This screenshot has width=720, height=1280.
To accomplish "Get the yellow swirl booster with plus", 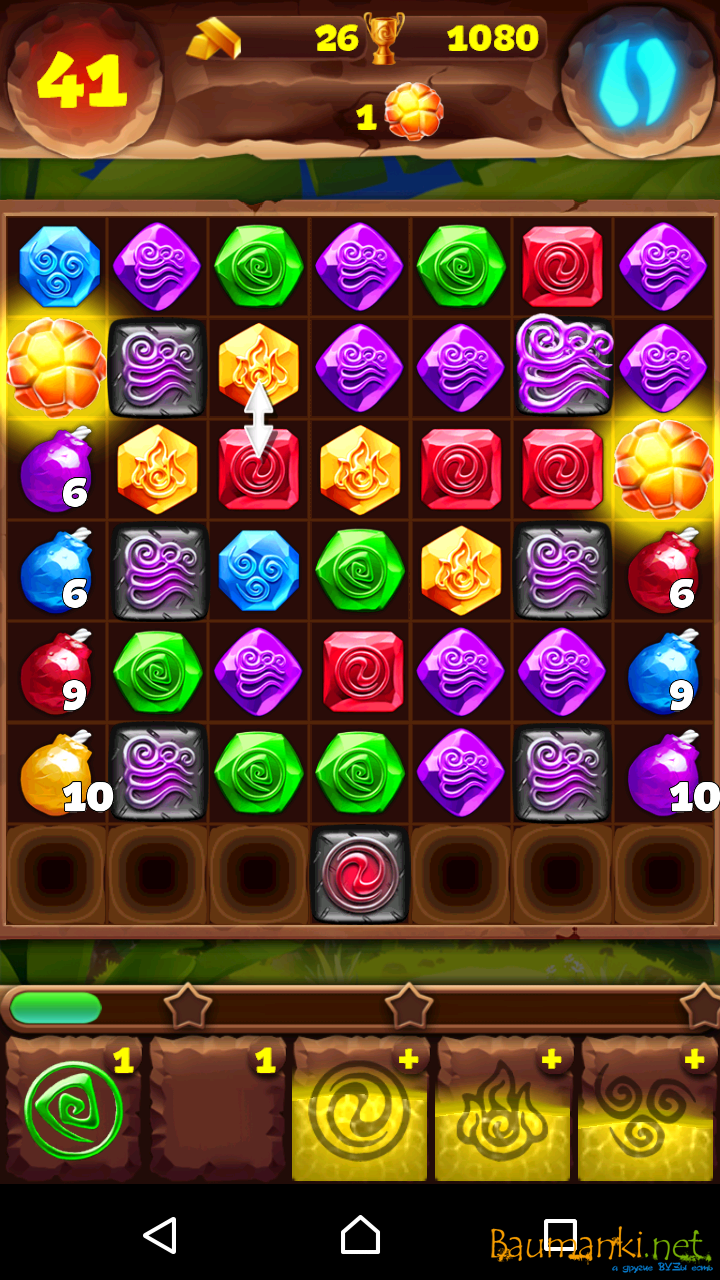I will [x=360, y=1110].
